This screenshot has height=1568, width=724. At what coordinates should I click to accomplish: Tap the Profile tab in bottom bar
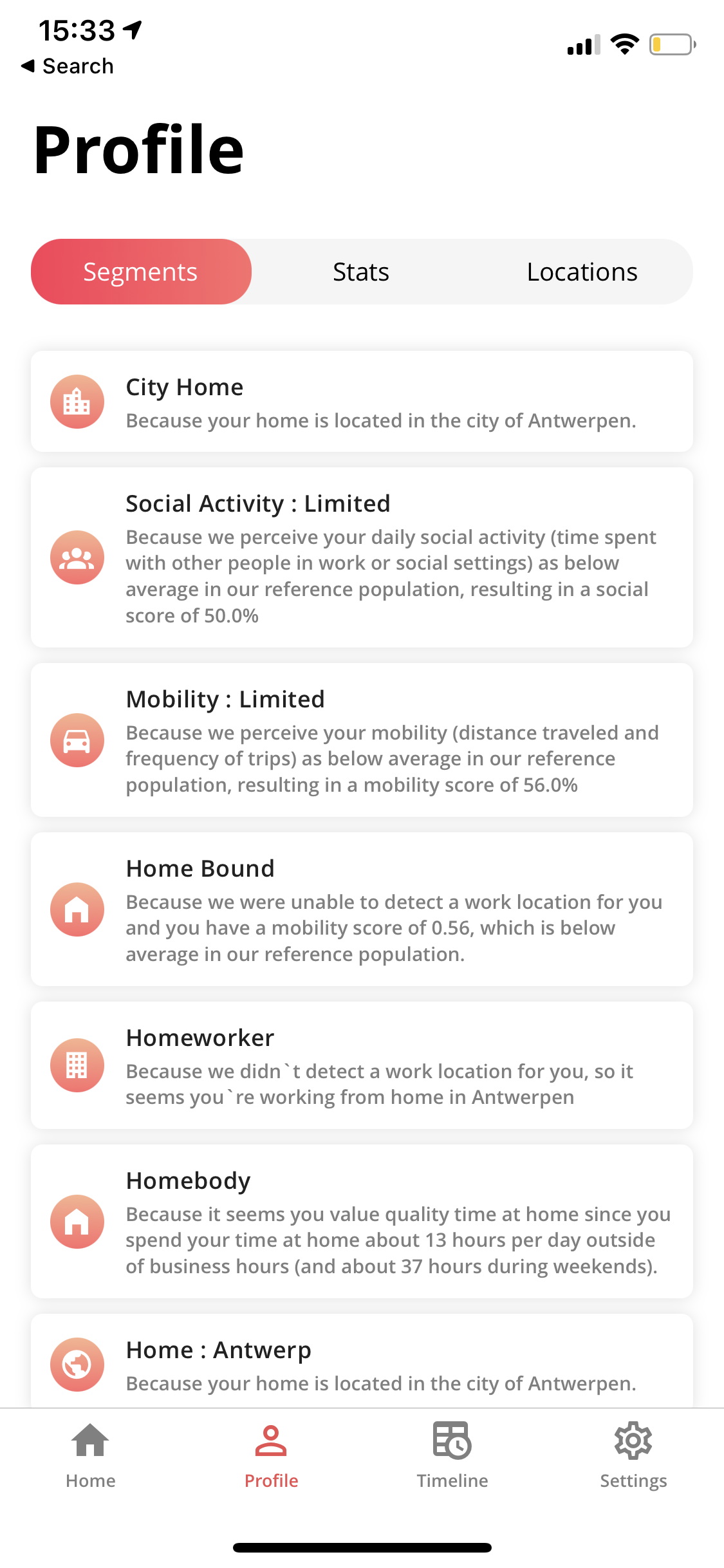click(x=271, y=1455)
